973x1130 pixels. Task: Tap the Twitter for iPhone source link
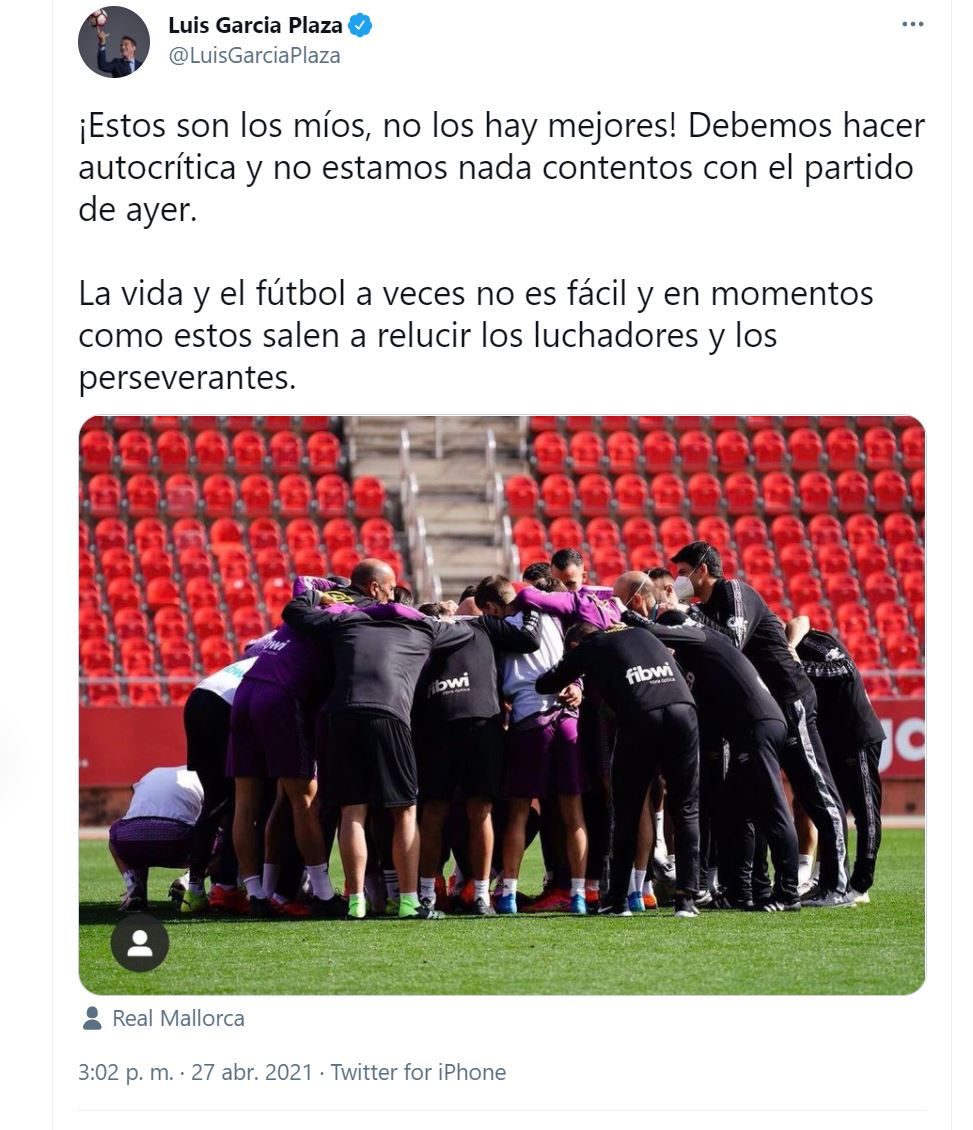point(418,1073)
